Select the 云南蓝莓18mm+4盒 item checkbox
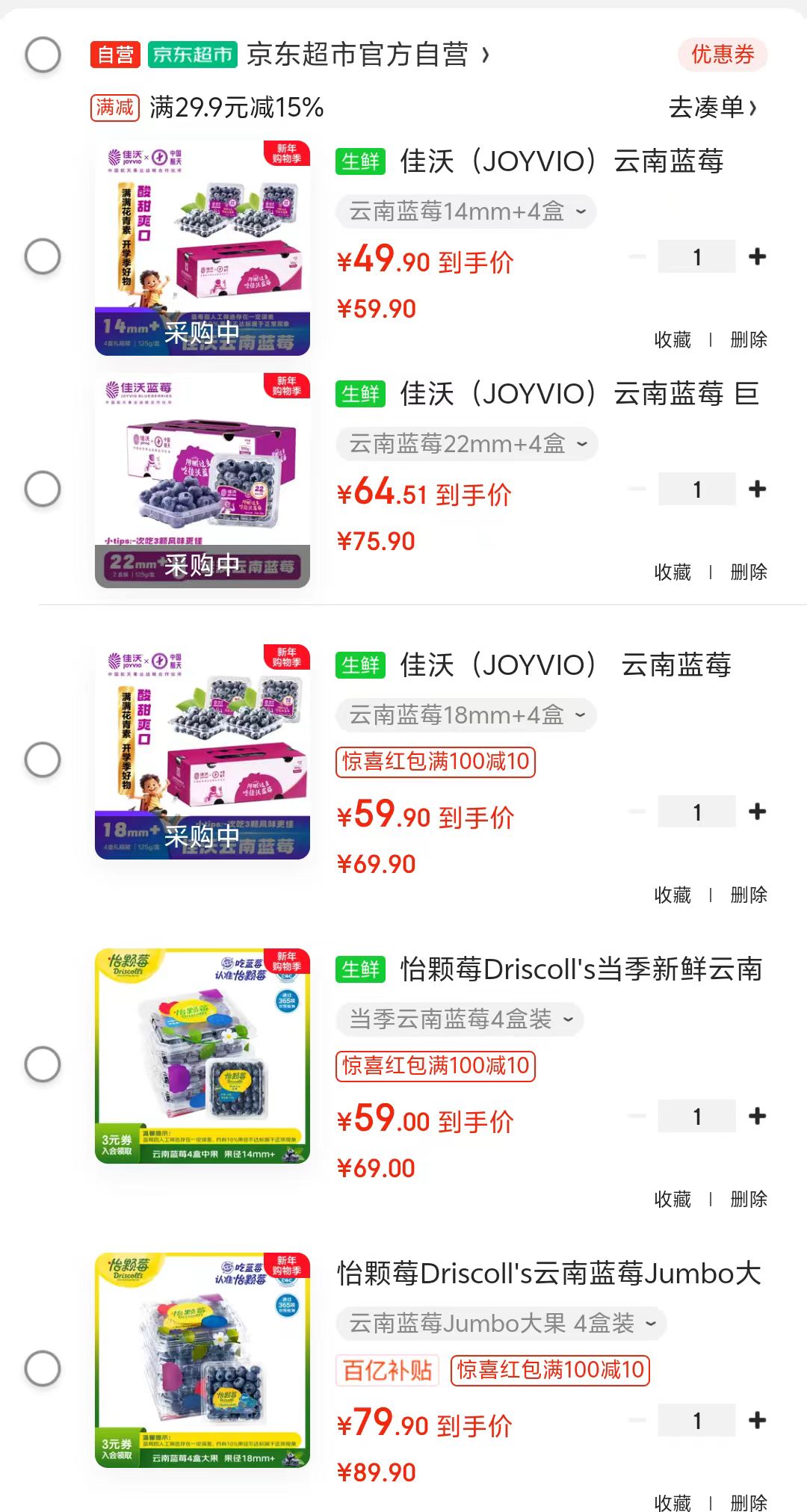Image resolution: width=807 pixels, height=1512 pixels. (x=43, y=760)
